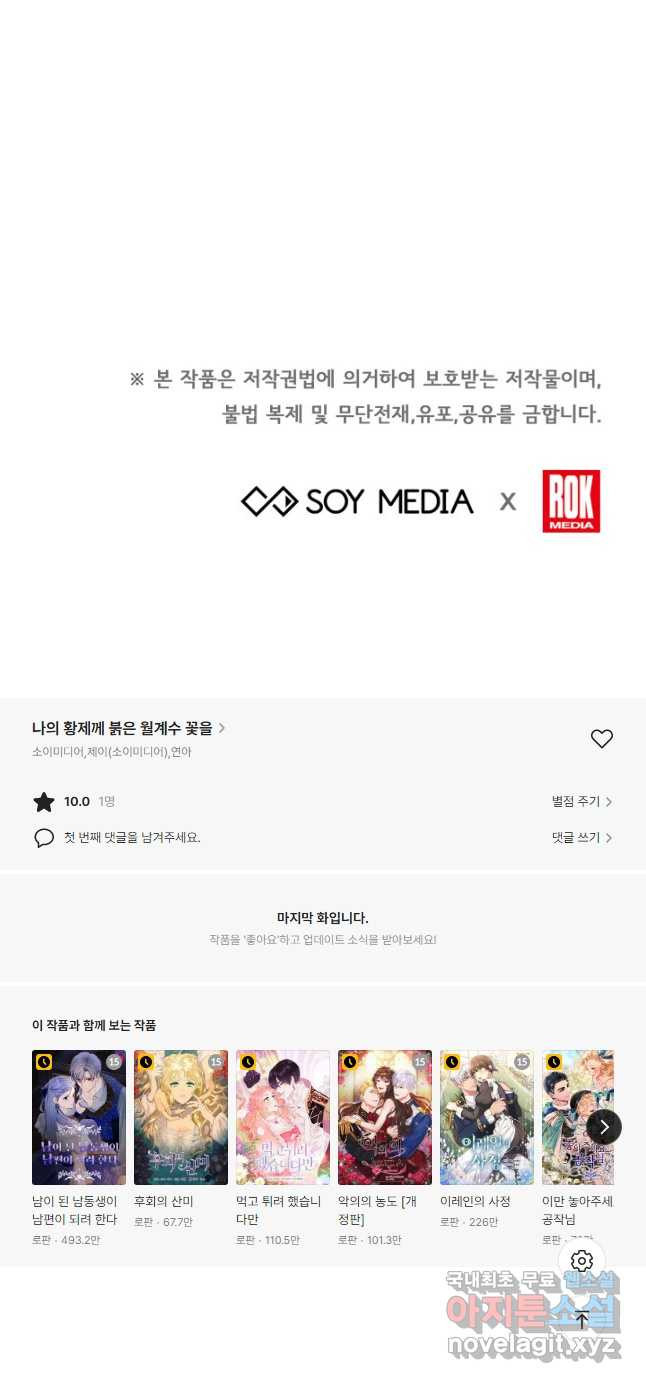Jump back to the top of the page
This screenshot has height=1383, width=646.
[582, 1320]
